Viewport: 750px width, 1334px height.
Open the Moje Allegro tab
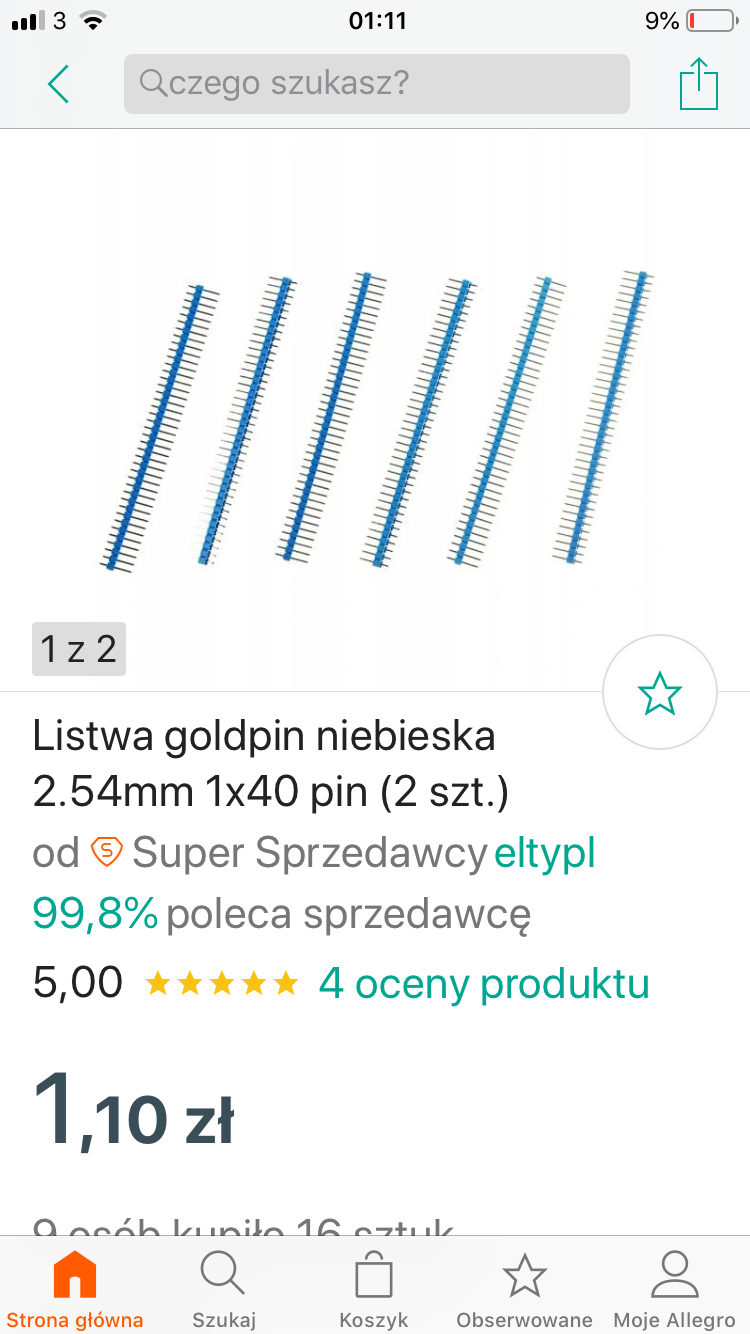tap(674, 1288)
